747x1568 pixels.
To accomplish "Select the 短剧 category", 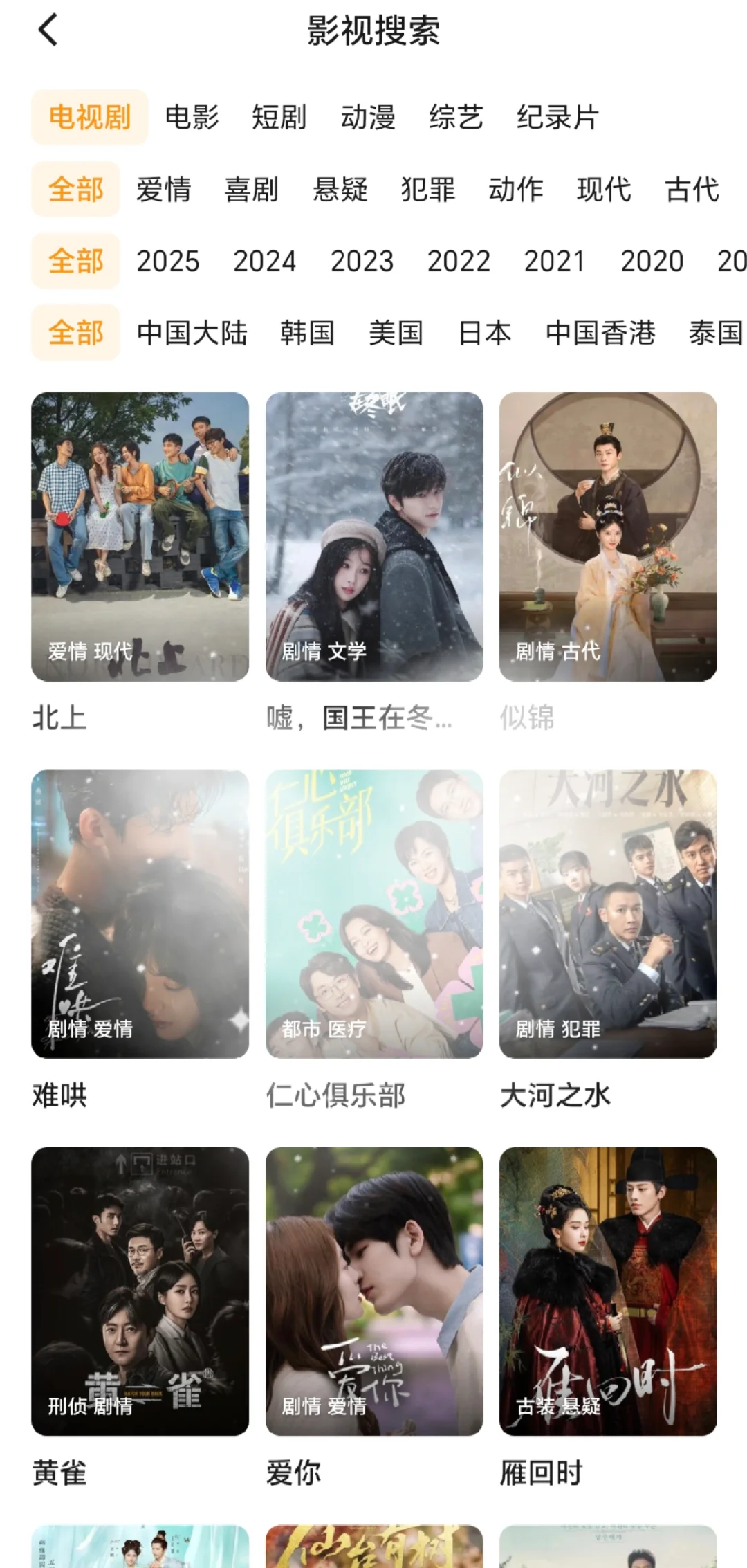I will 279,117.
